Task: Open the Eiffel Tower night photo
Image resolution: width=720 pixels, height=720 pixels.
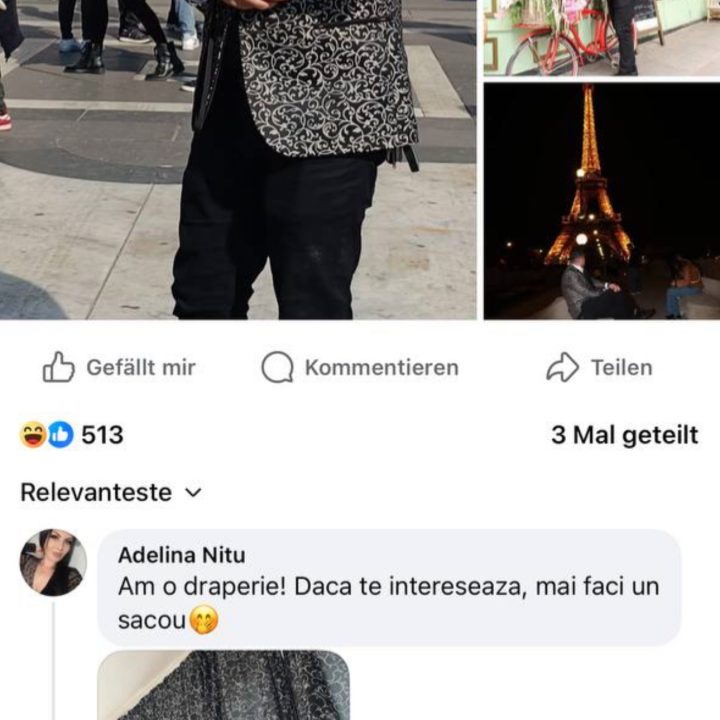Action: click(601, 200)
